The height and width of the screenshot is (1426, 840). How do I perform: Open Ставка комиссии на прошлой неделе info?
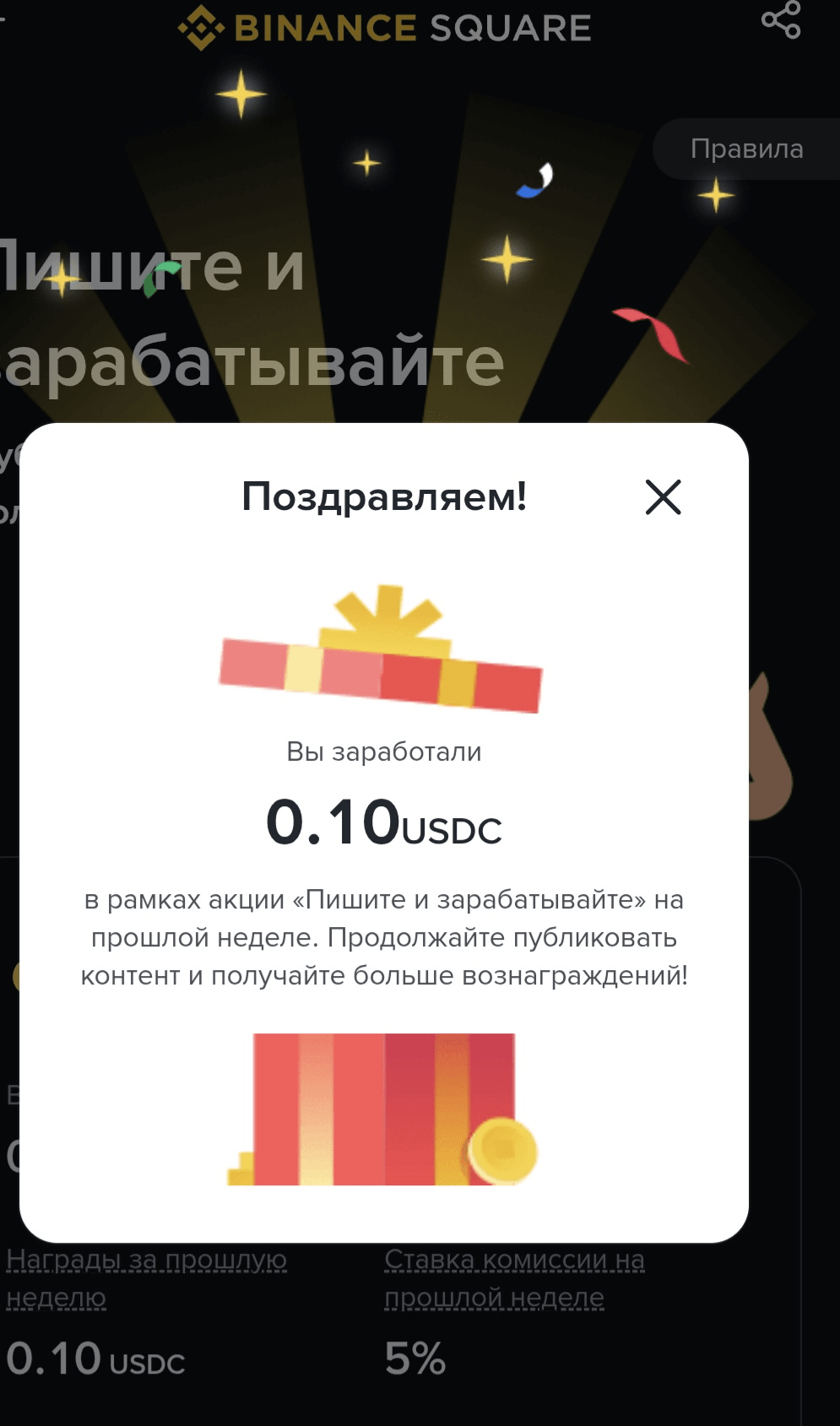point(513,1276)
